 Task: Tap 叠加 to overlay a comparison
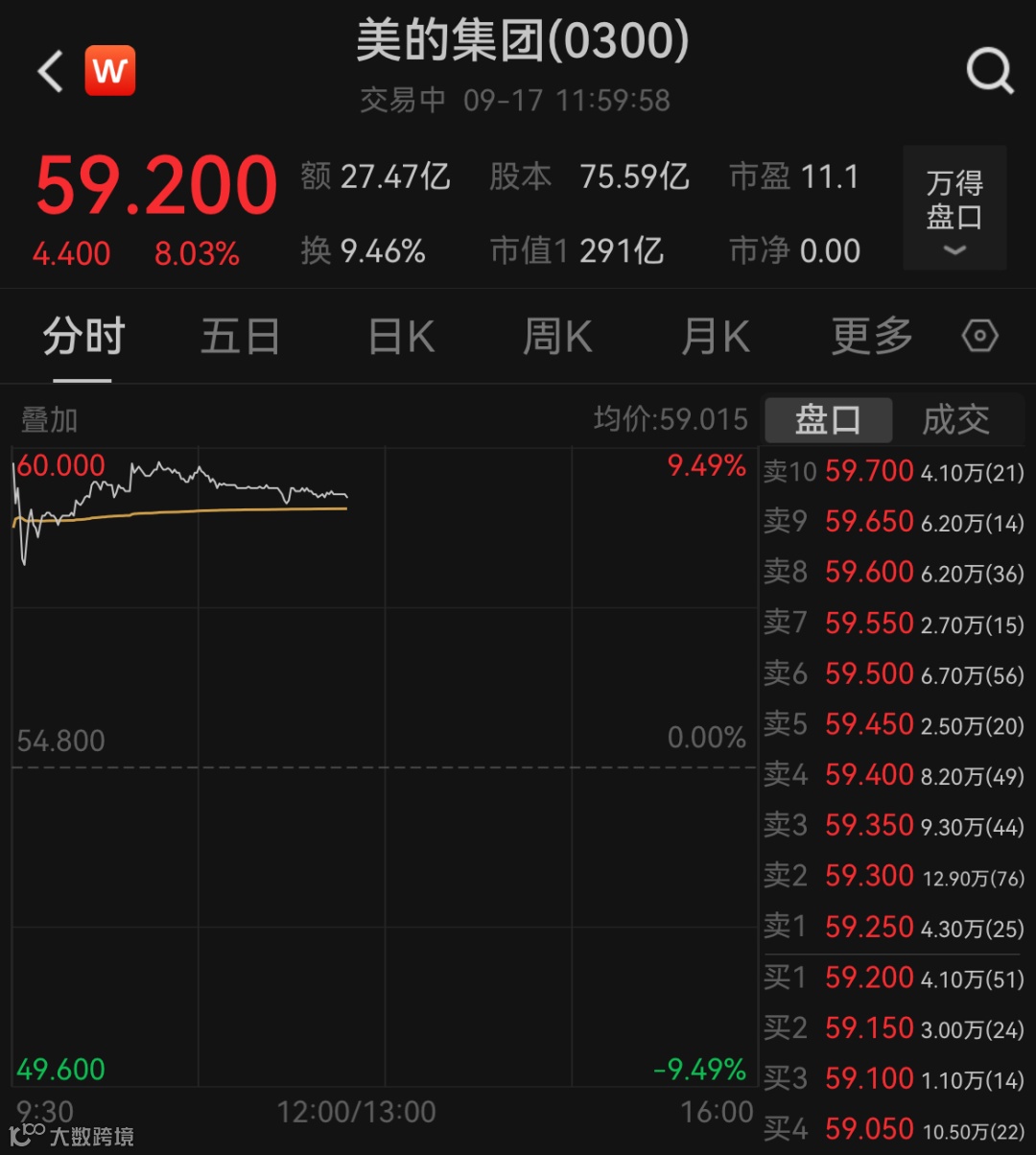point(49,420)
